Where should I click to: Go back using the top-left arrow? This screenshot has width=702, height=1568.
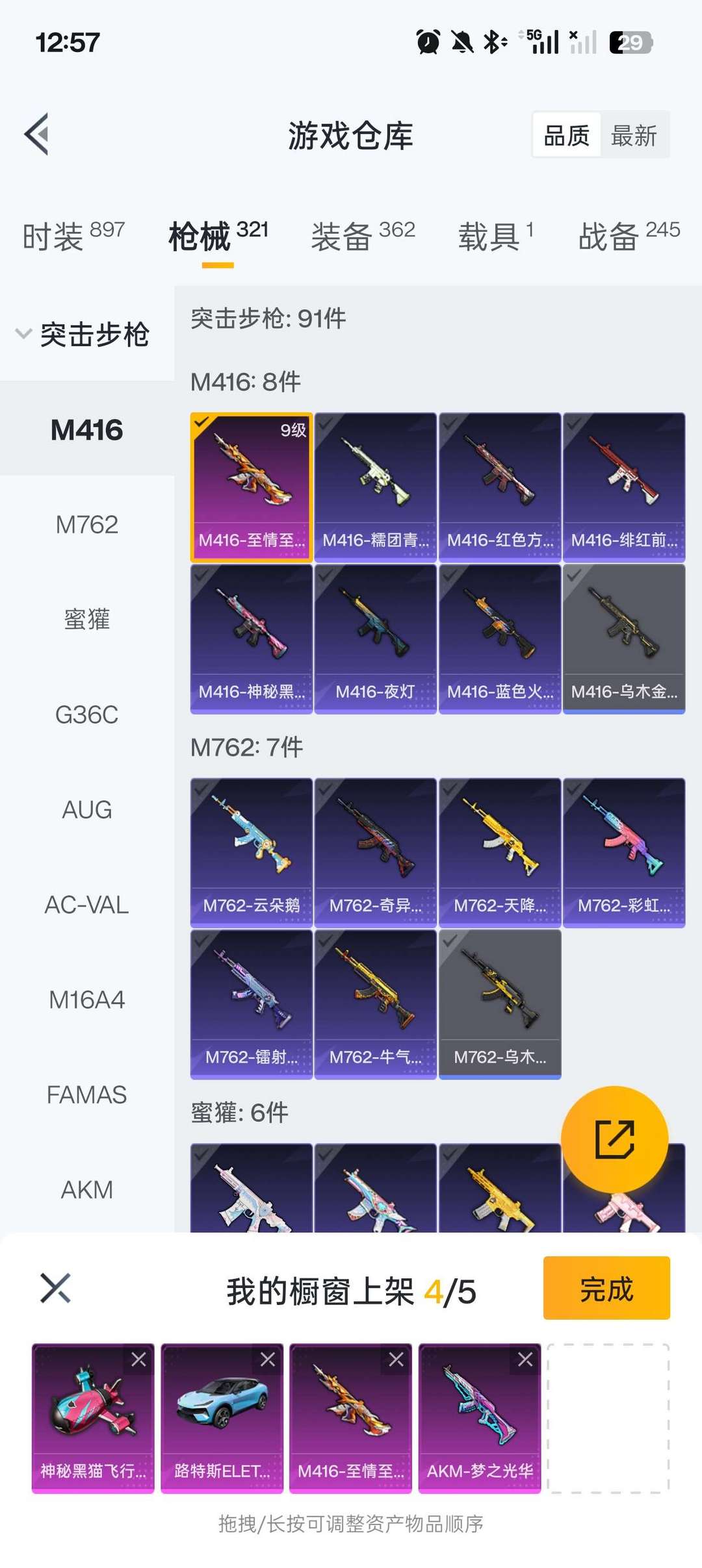coord(37,134)
